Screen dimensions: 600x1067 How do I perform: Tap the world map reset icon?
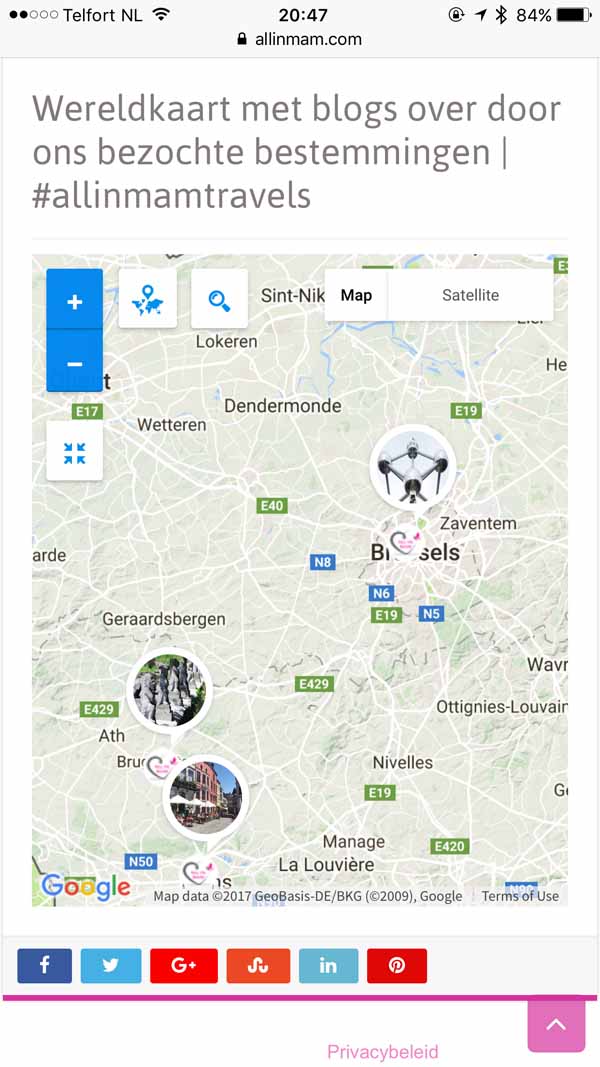(148, 299)
